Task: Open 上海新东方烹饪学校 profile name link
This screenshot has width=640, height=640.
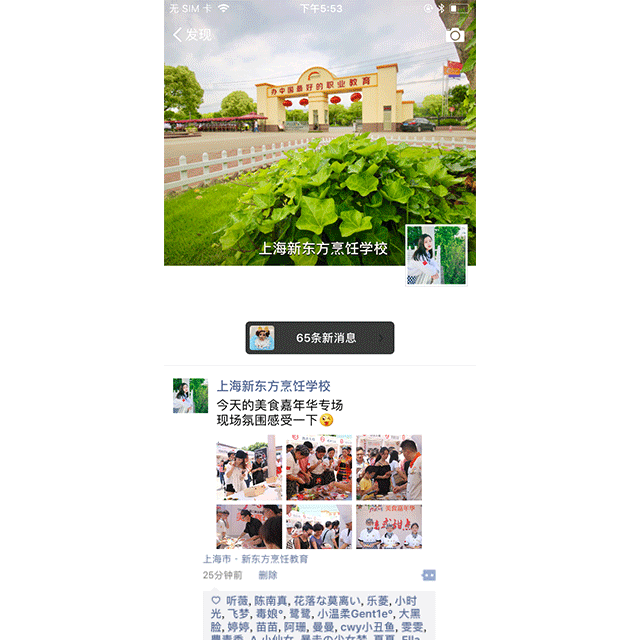Action: tap(273, 386)
